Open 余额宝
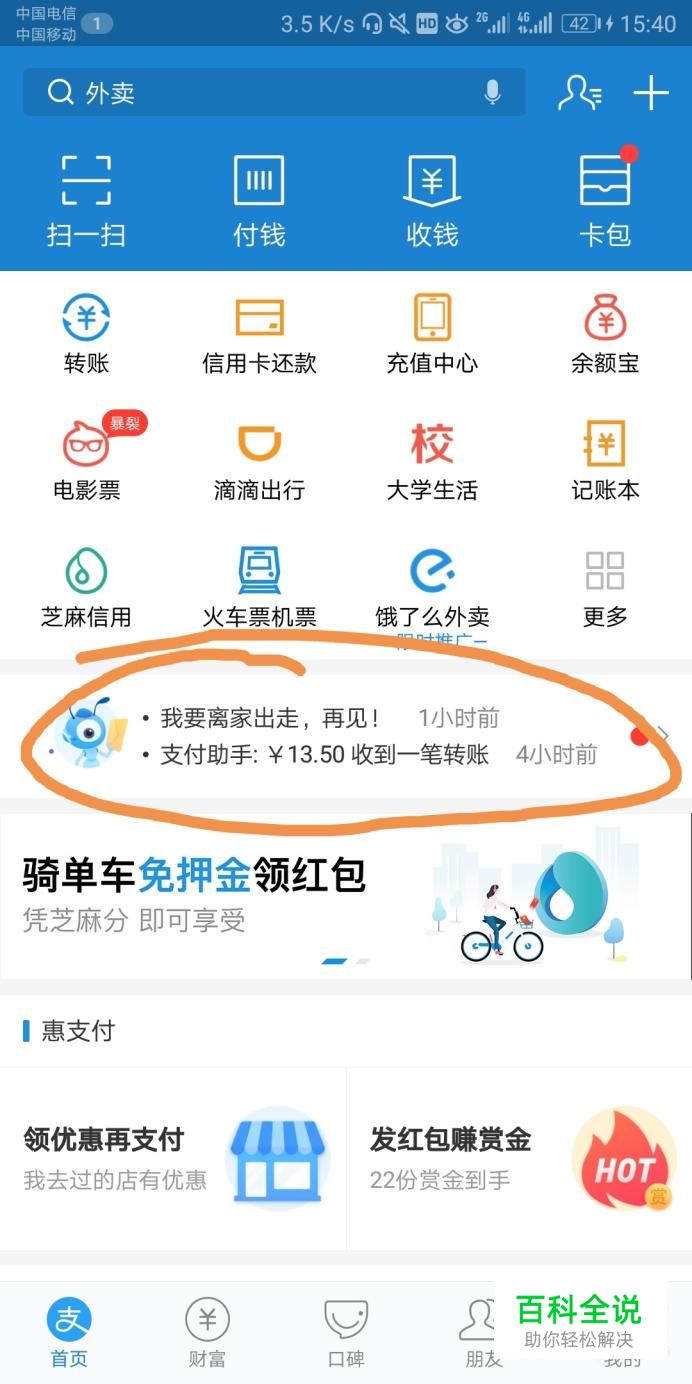Viewport: 692px width, 1384px height. [x=605, y=335]
